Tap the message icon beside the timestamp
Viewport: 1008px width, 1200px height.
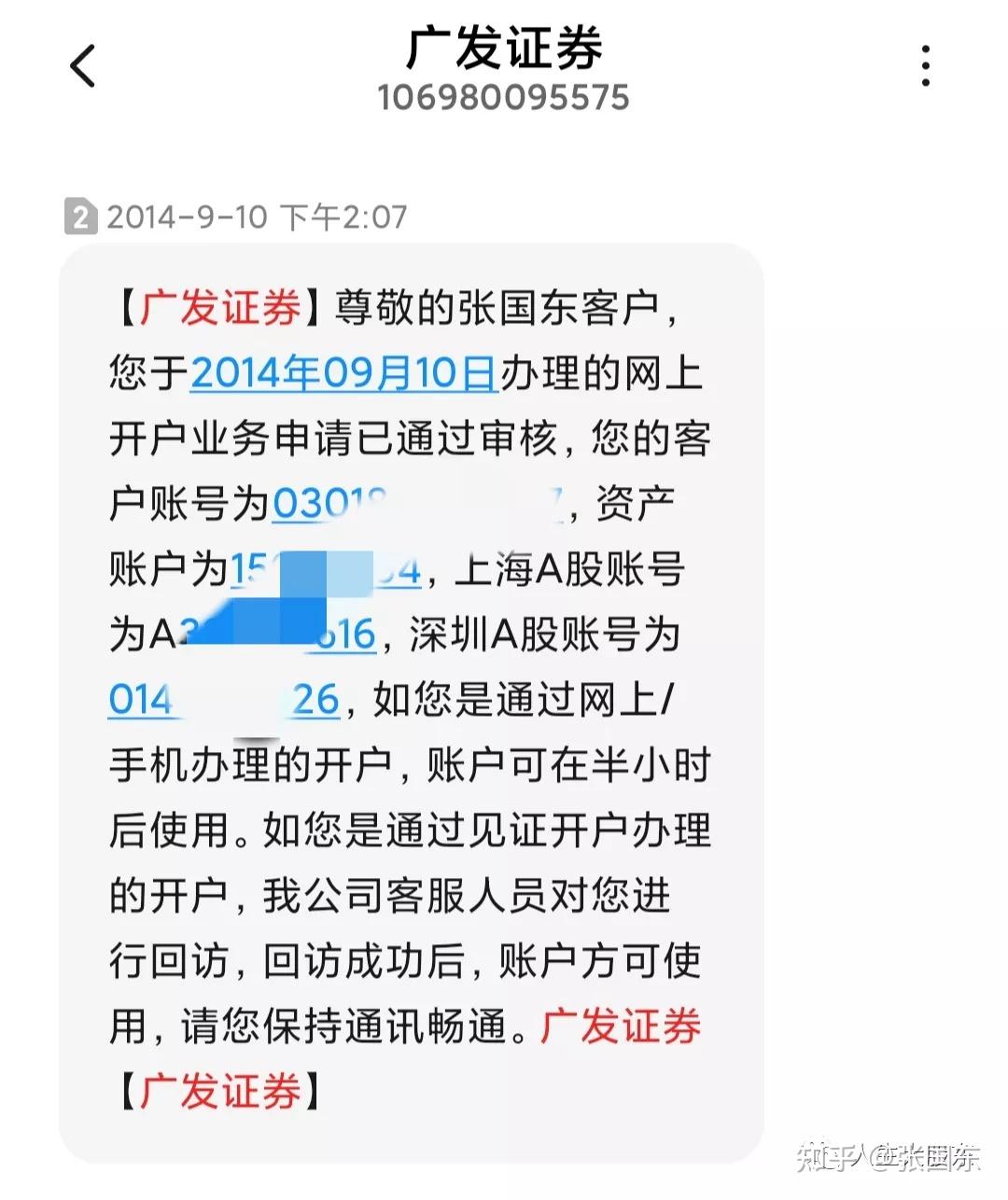(80, 216)
